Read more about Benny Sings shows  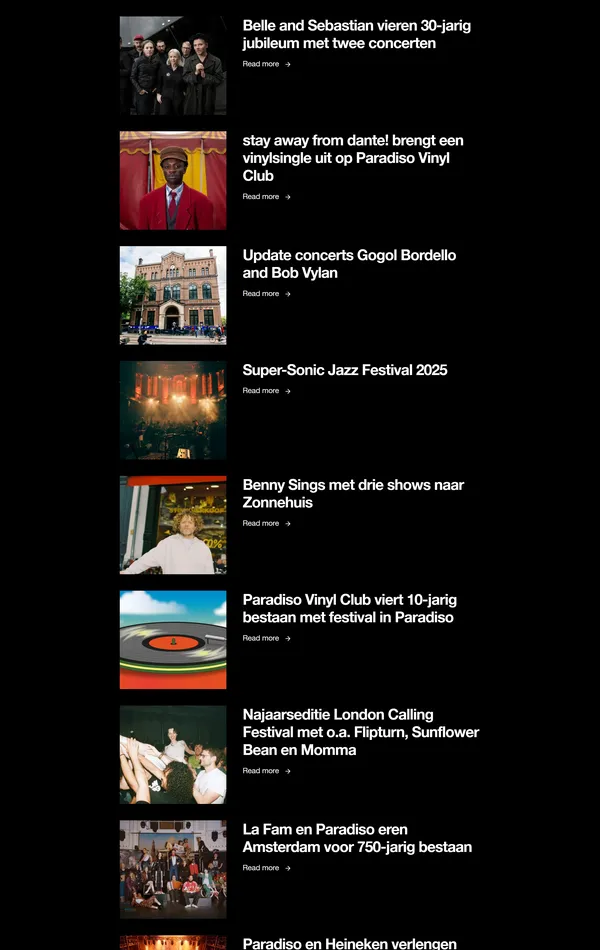(266, 523)
